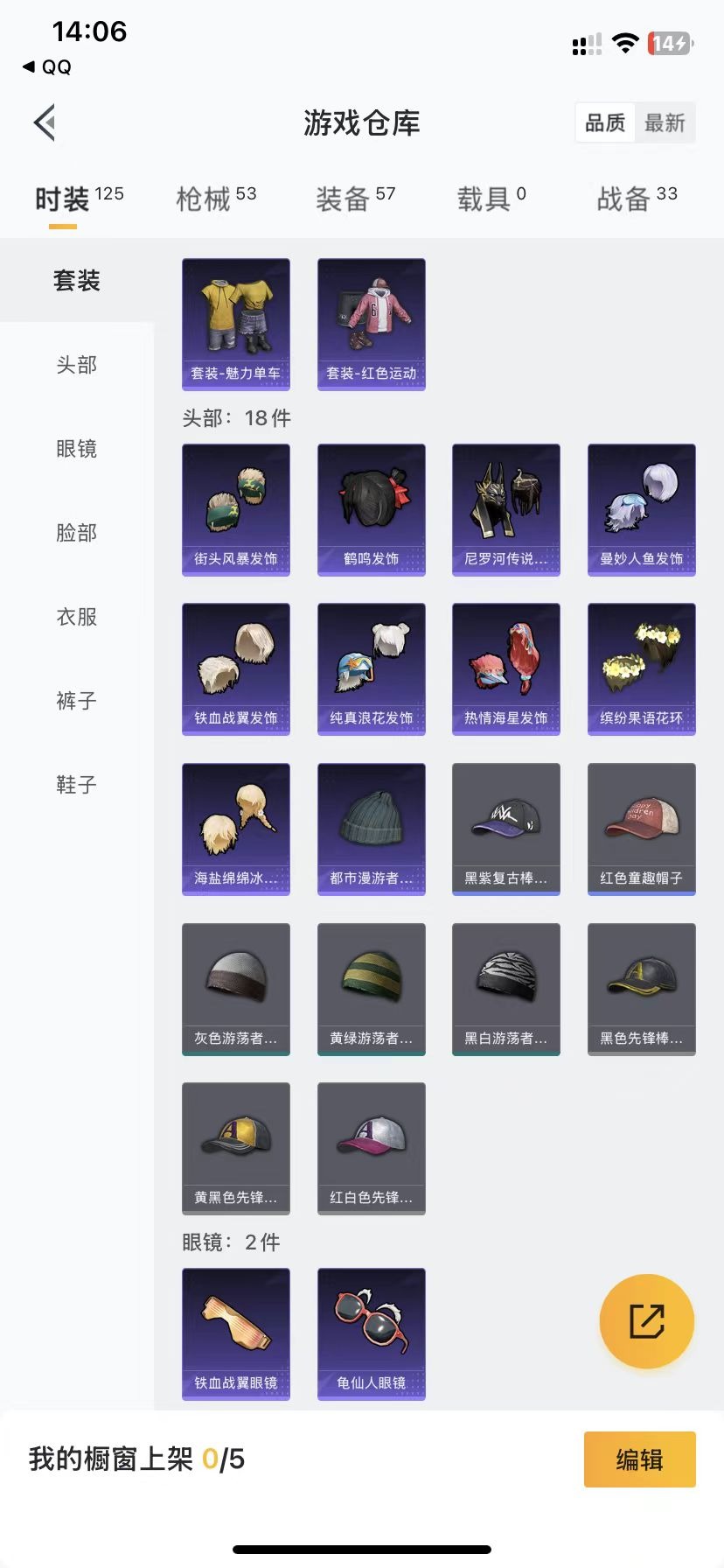Sort items by 最新
The image size is (724, 1568).
665,123
